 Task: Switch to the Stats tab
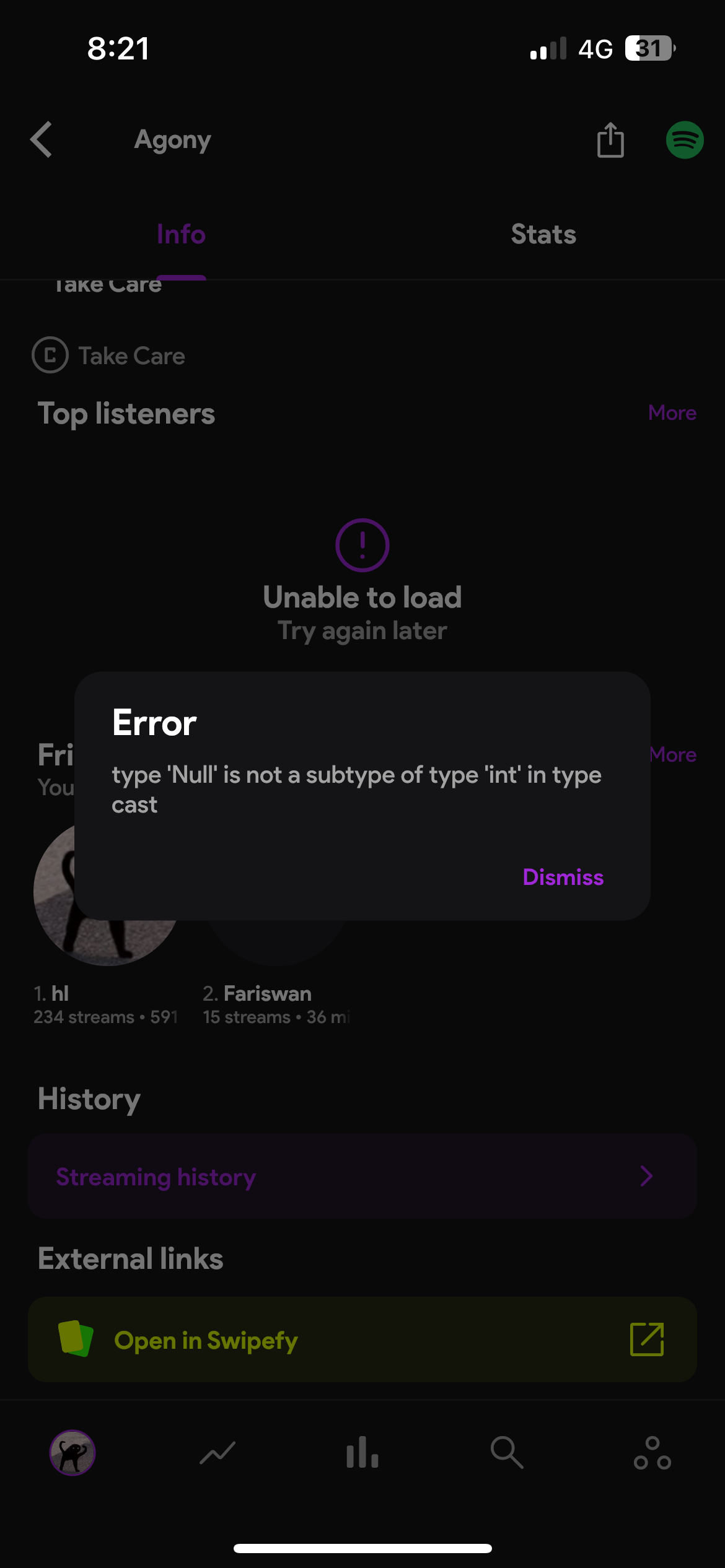(543, 235)
